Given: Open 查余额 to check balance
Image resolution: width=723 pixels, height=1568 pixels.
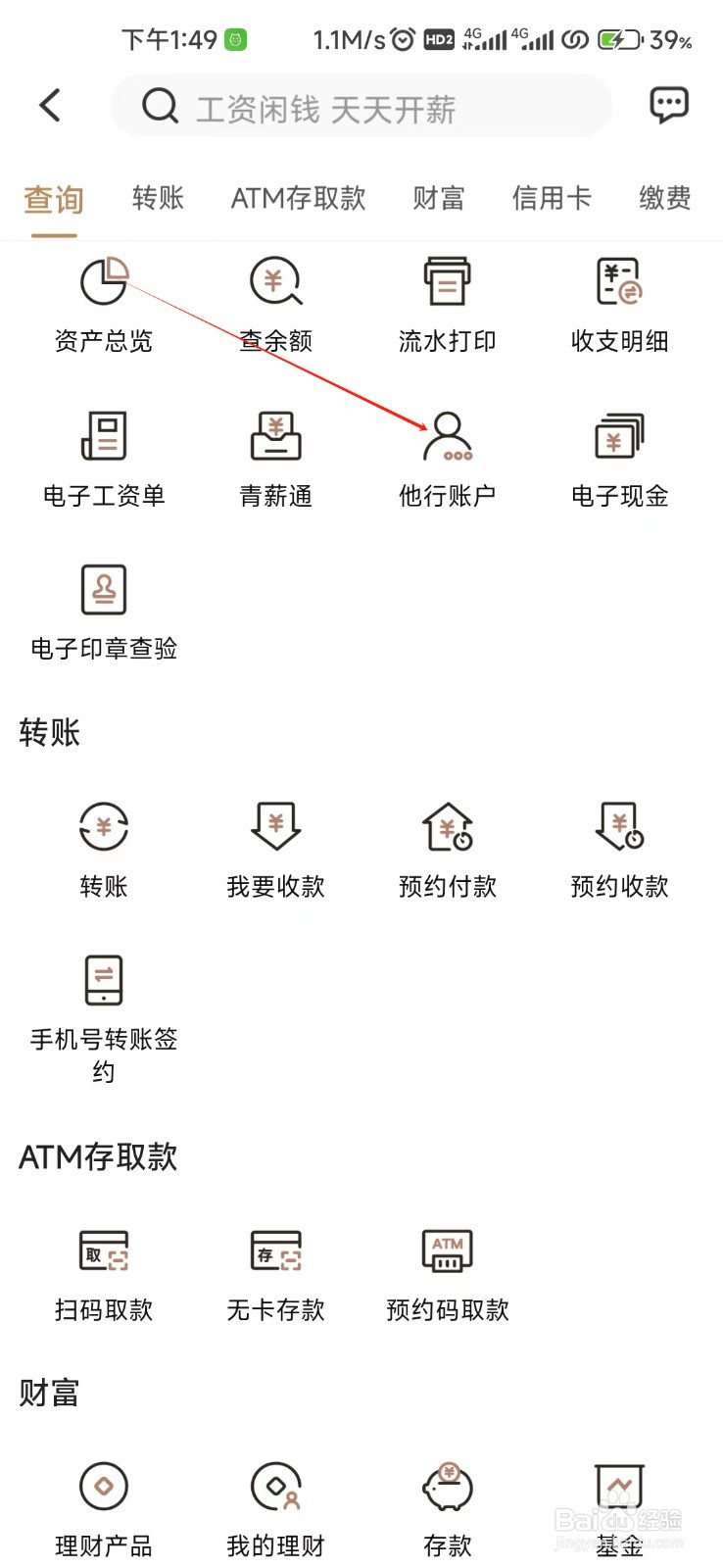Looking at the screenshot, I should (275, 304).
